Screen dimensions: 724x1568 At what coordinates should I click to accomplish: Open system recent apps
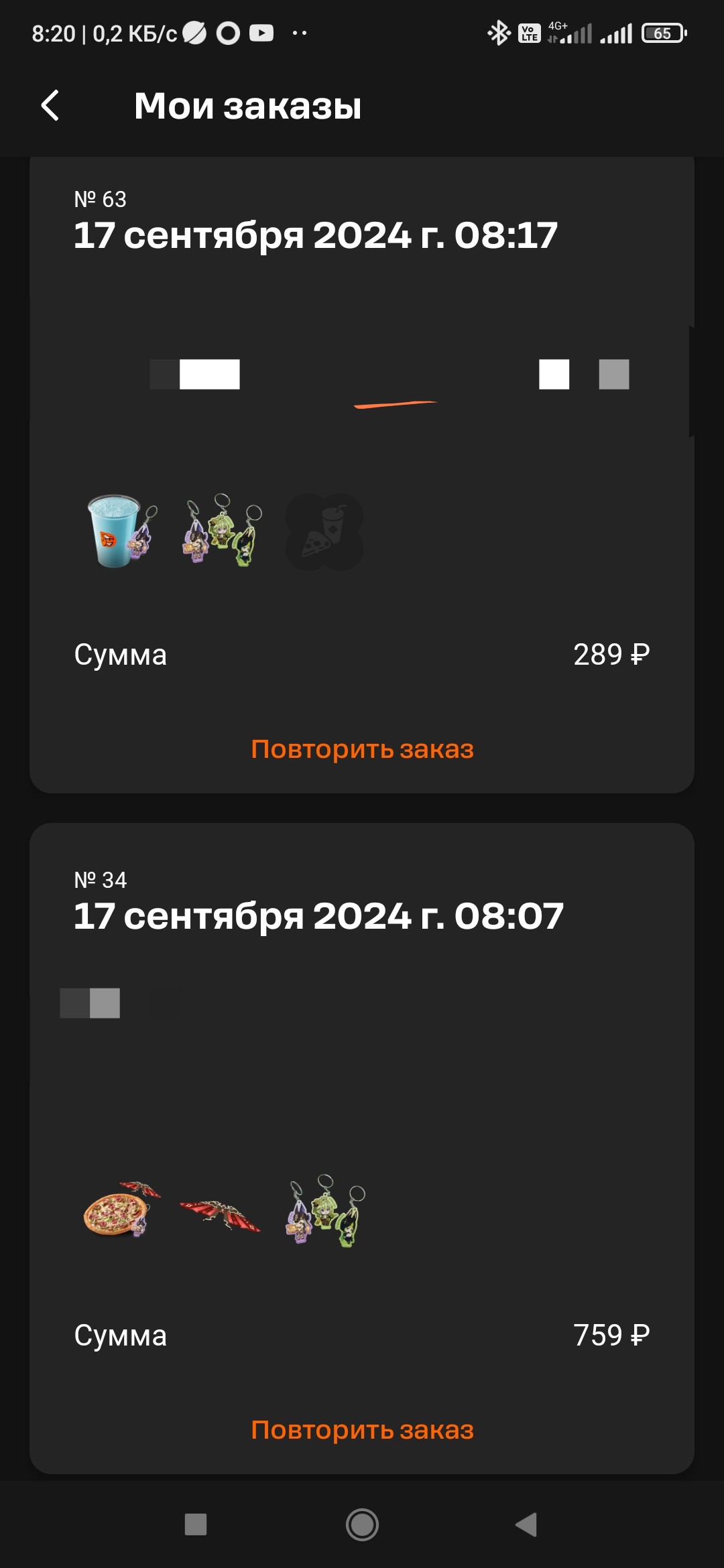(196, 1524)
